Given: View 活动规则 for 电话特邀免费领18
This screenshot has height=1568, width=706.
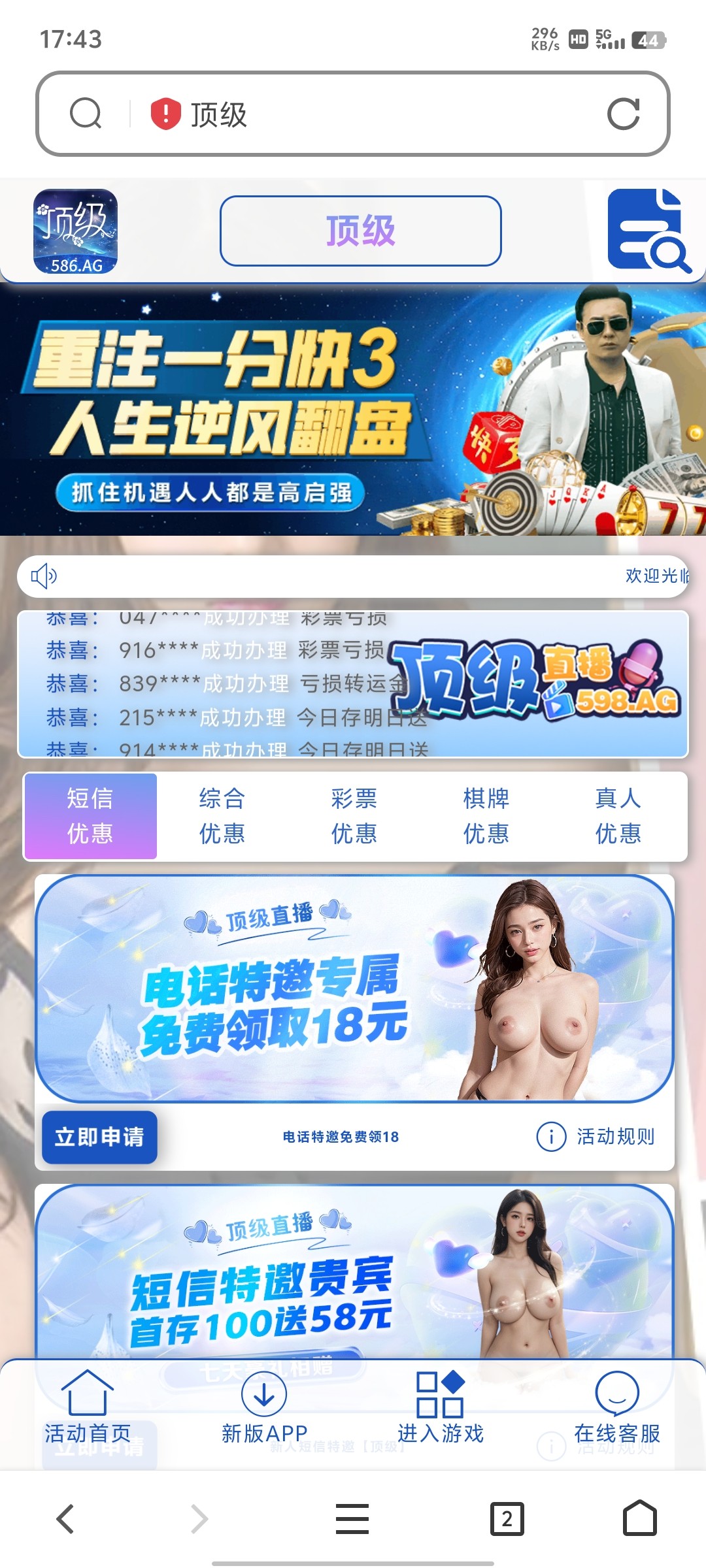Looking at the screenshot, I should tap(596, 1137).
